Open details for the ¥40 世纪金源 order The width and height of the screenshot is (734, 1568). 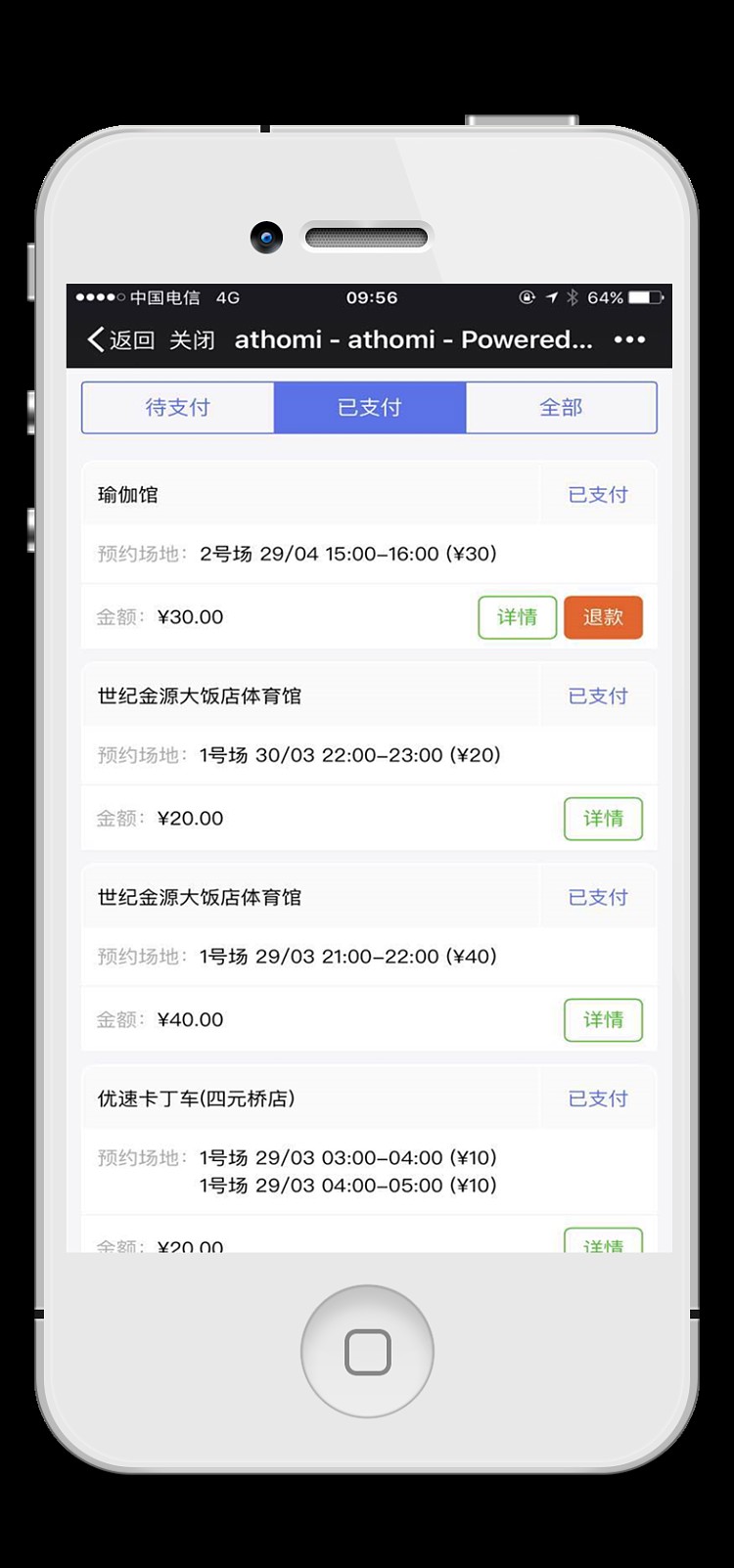tap(603, 1020)
